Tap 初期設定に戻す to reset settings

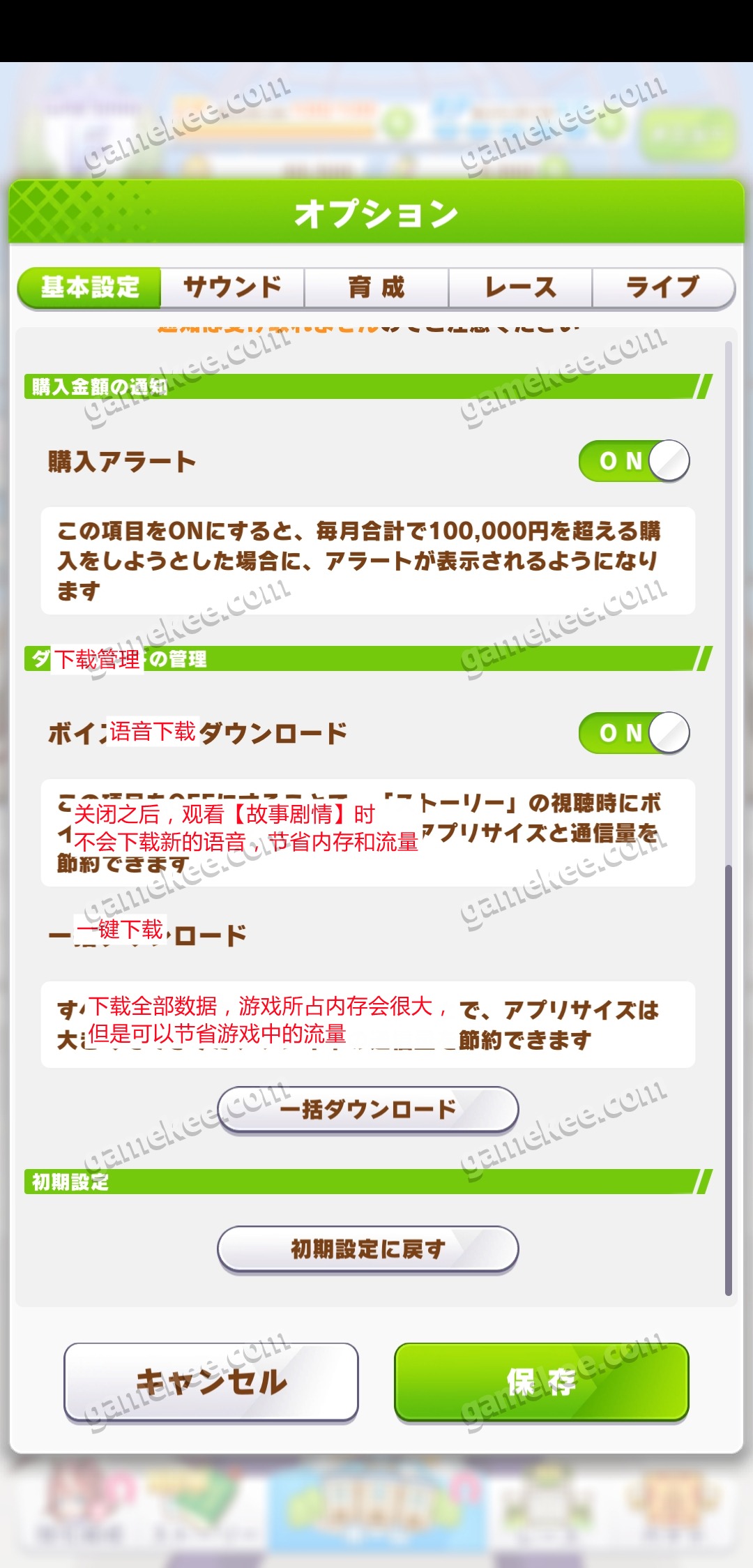pyautogui.click(x=367, y=1249)
